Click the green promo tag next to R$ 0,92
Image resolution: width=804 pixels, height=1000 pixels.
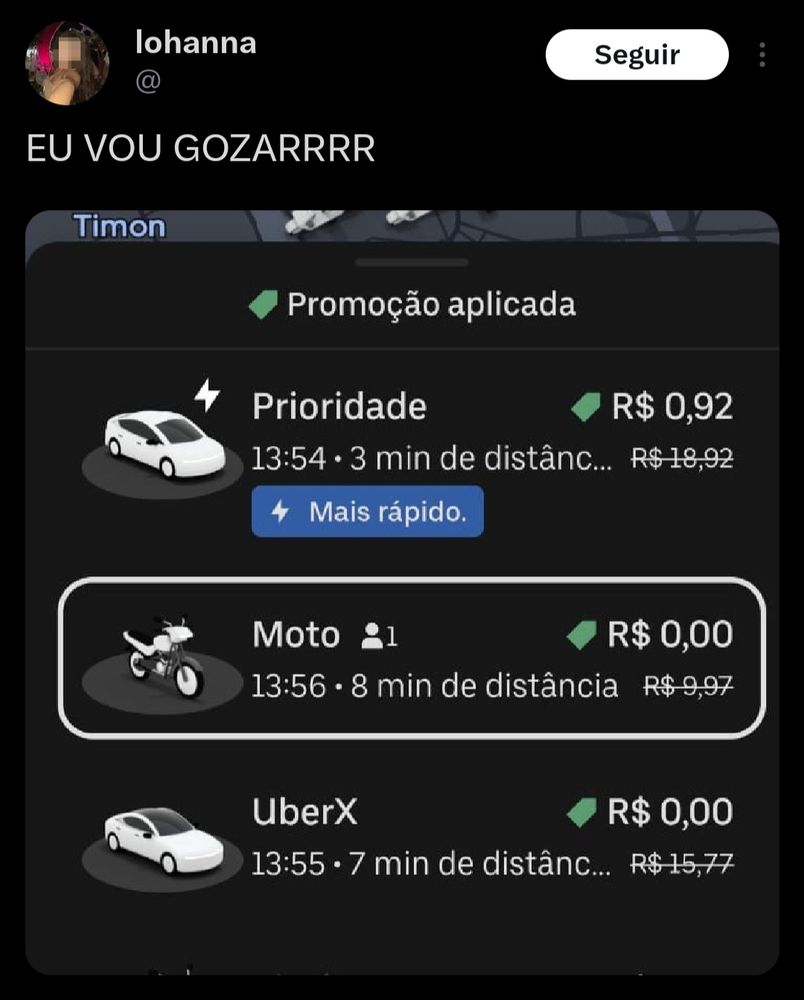point(586,404)
